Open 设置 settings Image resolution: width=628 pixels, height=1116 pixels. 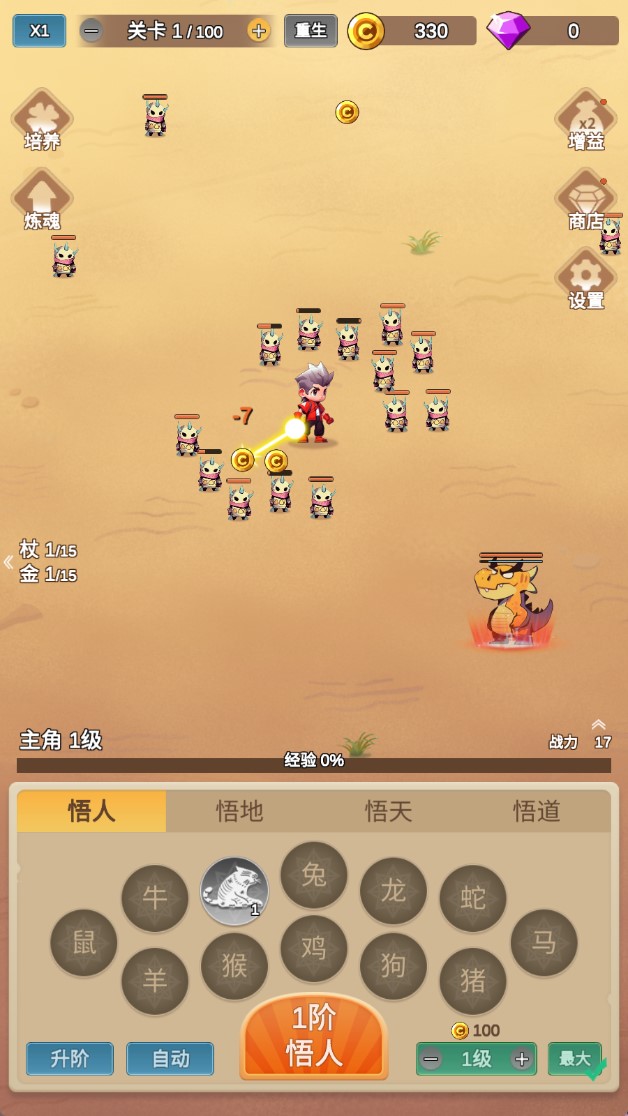click(x=586, y=280)
